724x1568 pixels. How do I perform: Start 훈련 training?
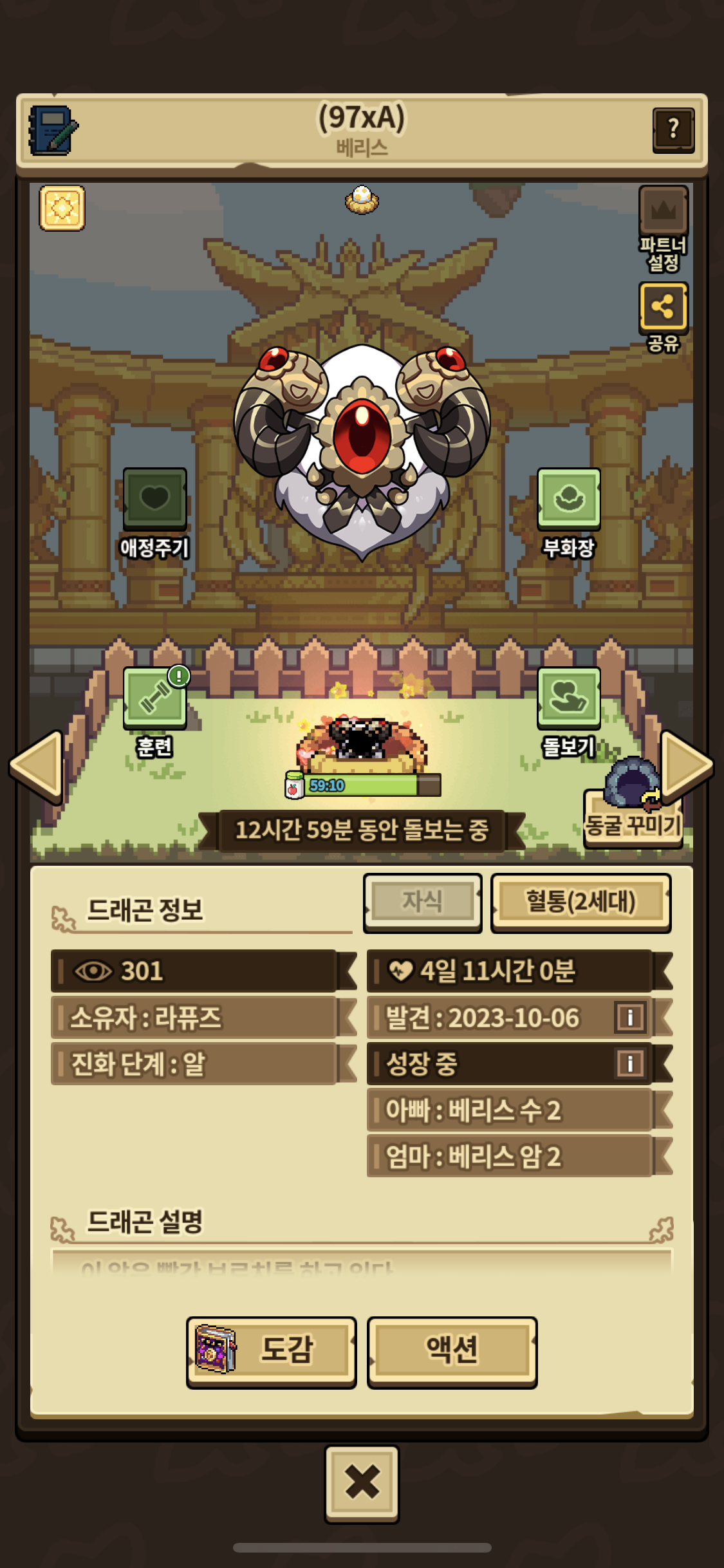click(x=154, y=698)
